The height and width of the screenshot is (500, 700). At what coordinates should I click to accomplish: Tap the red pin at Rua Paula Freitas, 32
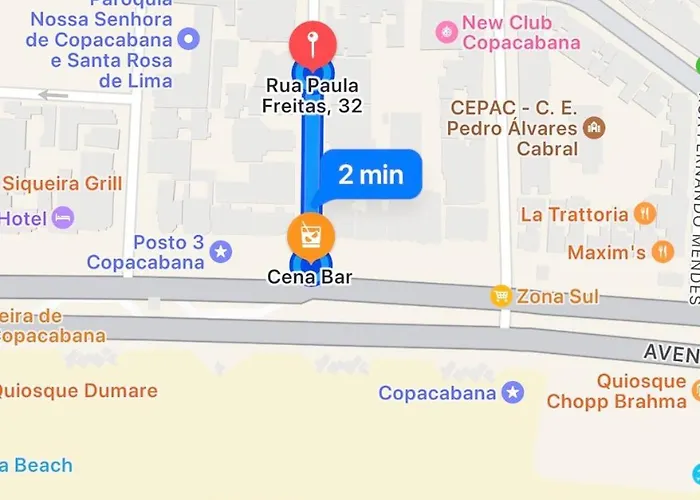pos(313,44)
